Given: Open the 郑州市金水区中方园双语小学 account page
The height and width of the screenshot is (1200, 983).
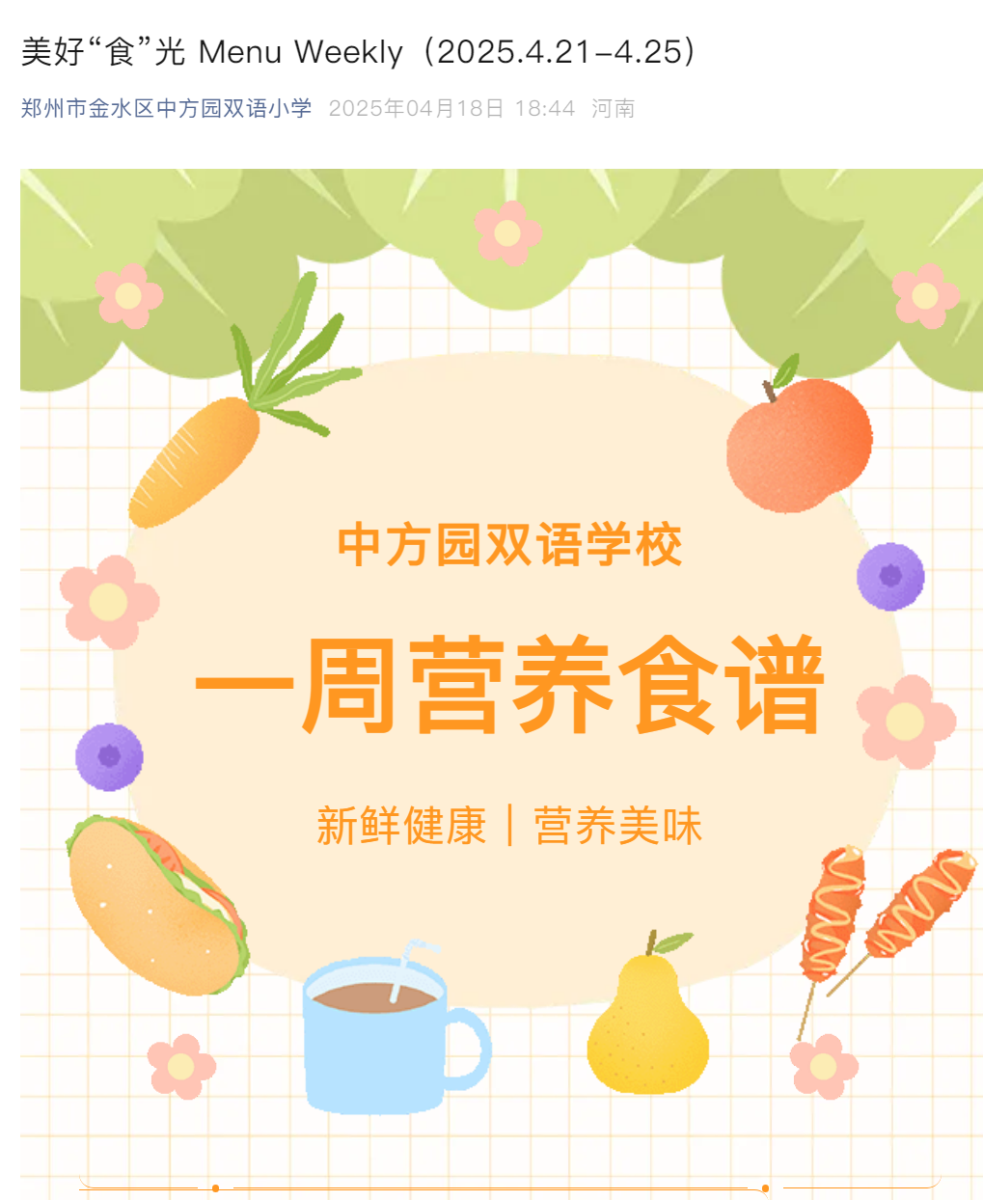Looking at the screenshot, I should point(166,108).
